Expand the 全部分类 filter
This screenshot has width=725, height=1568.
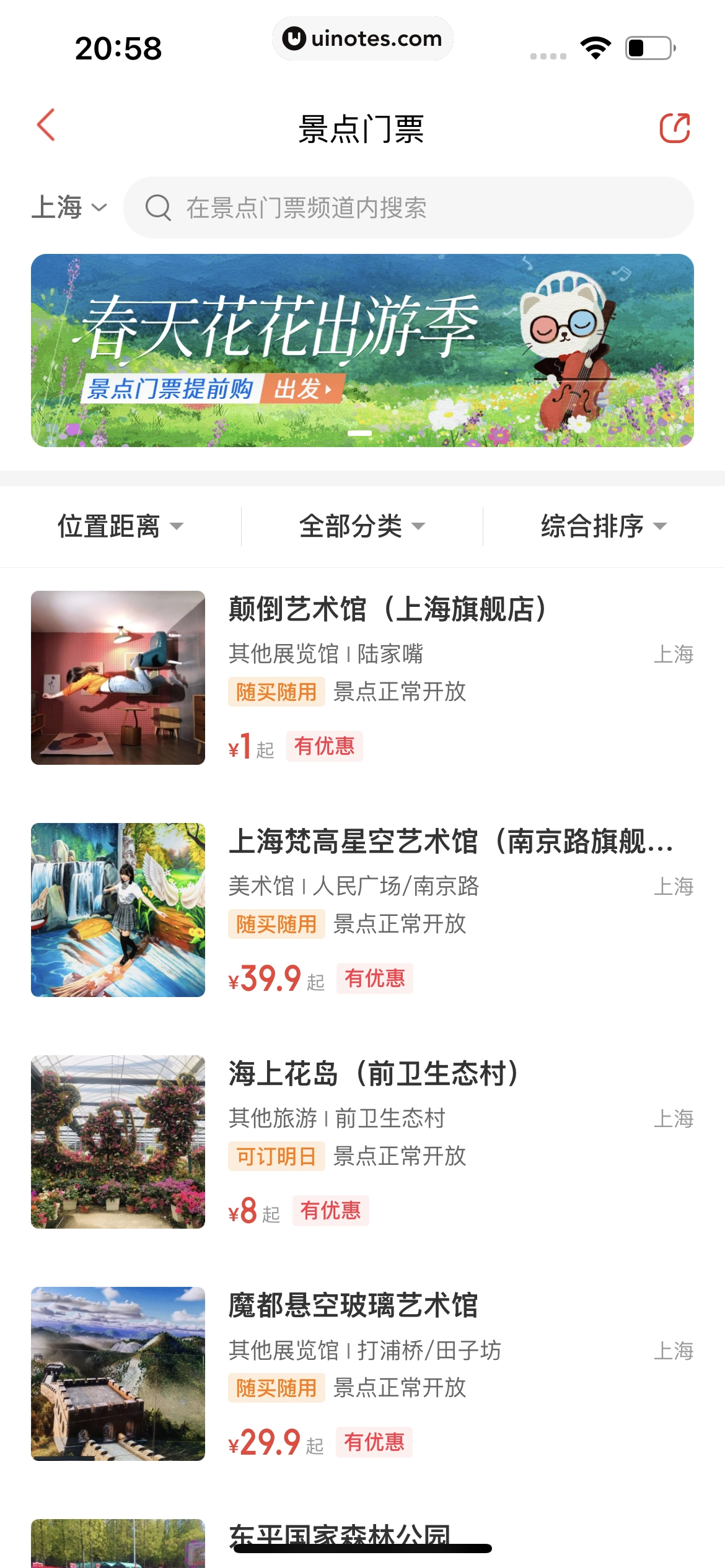click(362, 526)
